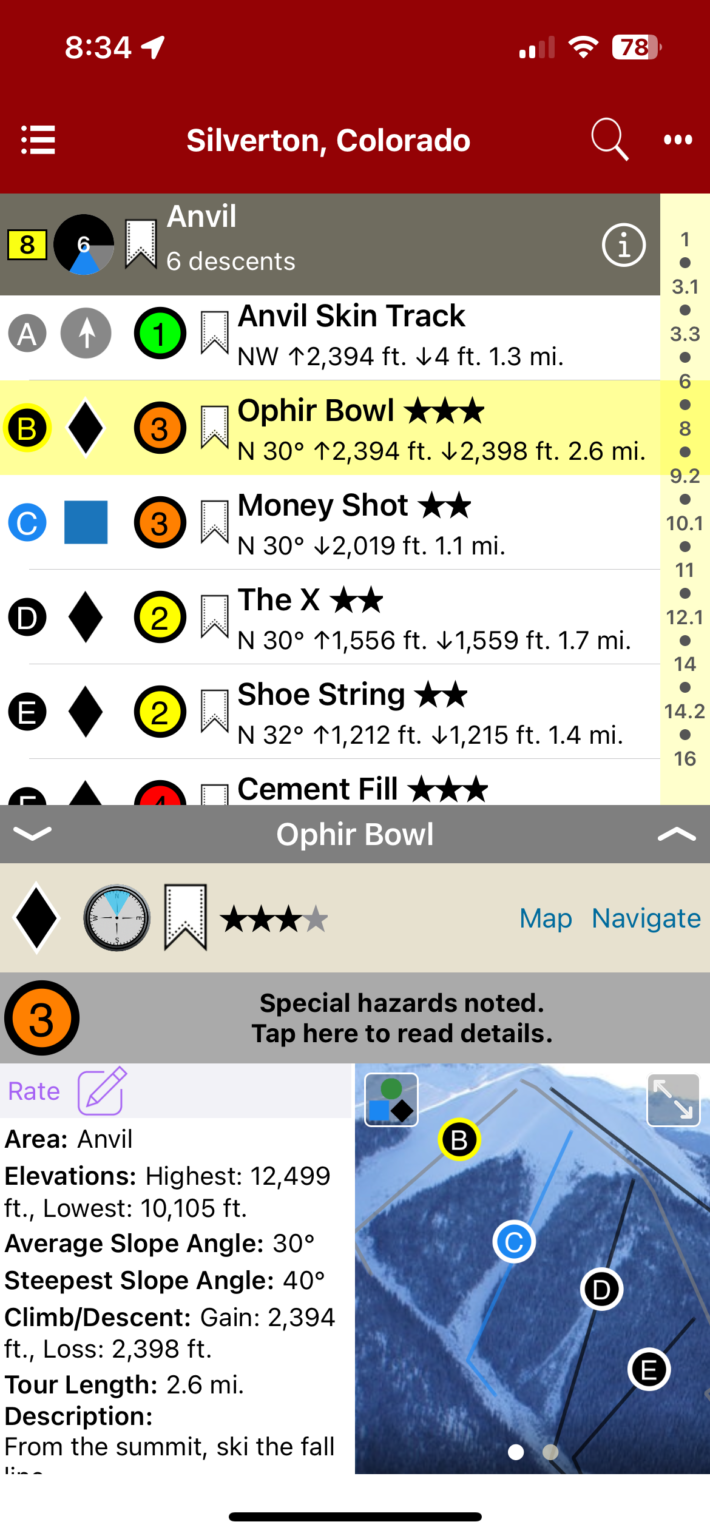Open the pencil edit note icon

(102, 1091)
